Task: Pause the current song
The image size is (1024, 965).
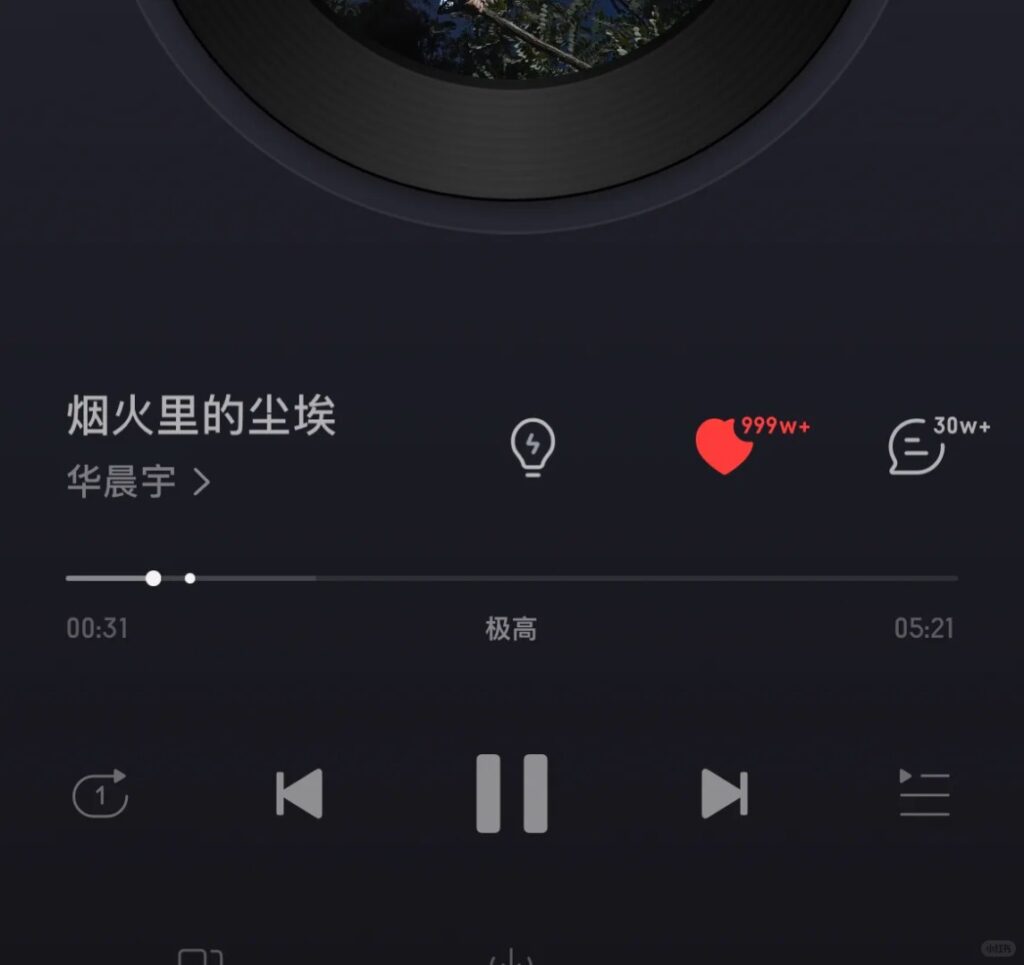Action: [511, 793]
